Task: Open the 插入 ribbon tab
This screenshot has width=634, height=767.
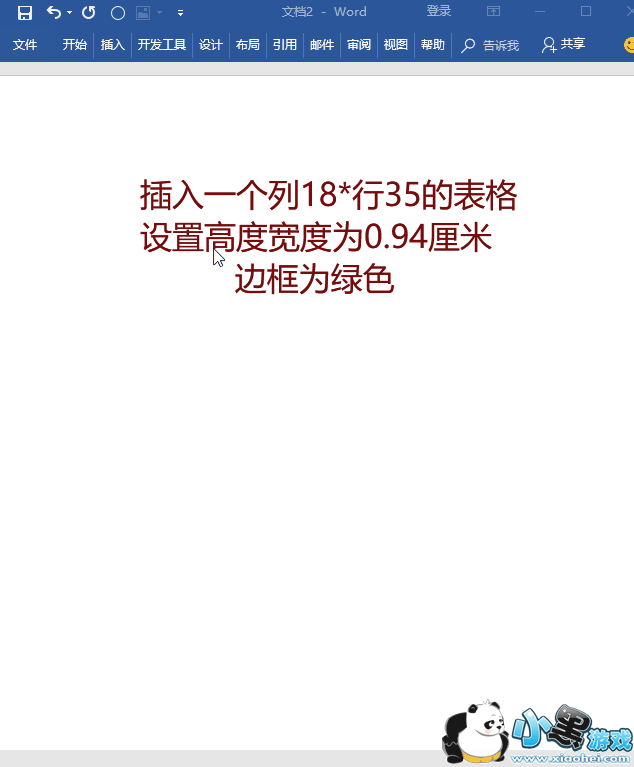Action: pos(112,45)
